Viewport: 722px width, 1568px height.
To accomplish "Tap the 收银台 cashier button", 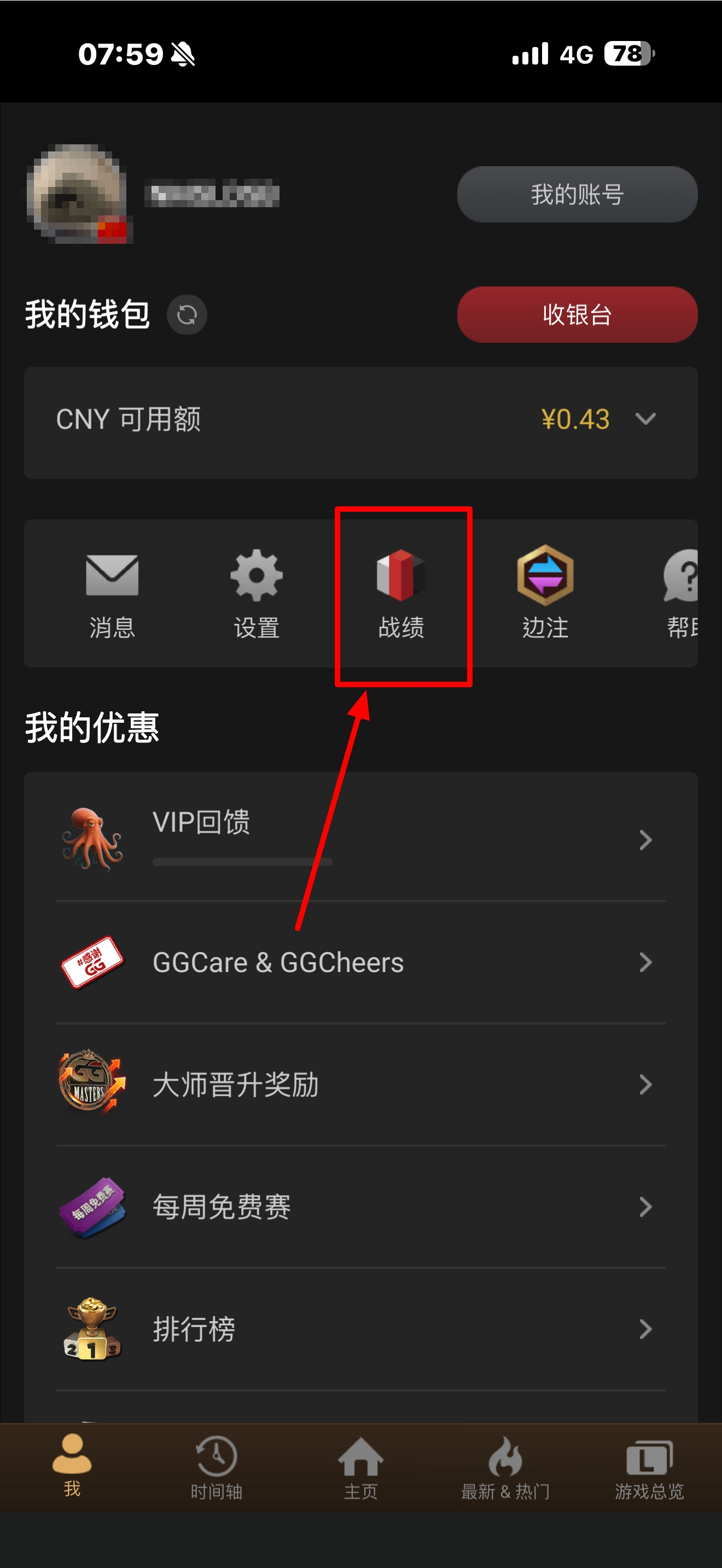I will (x=577, y=314).
